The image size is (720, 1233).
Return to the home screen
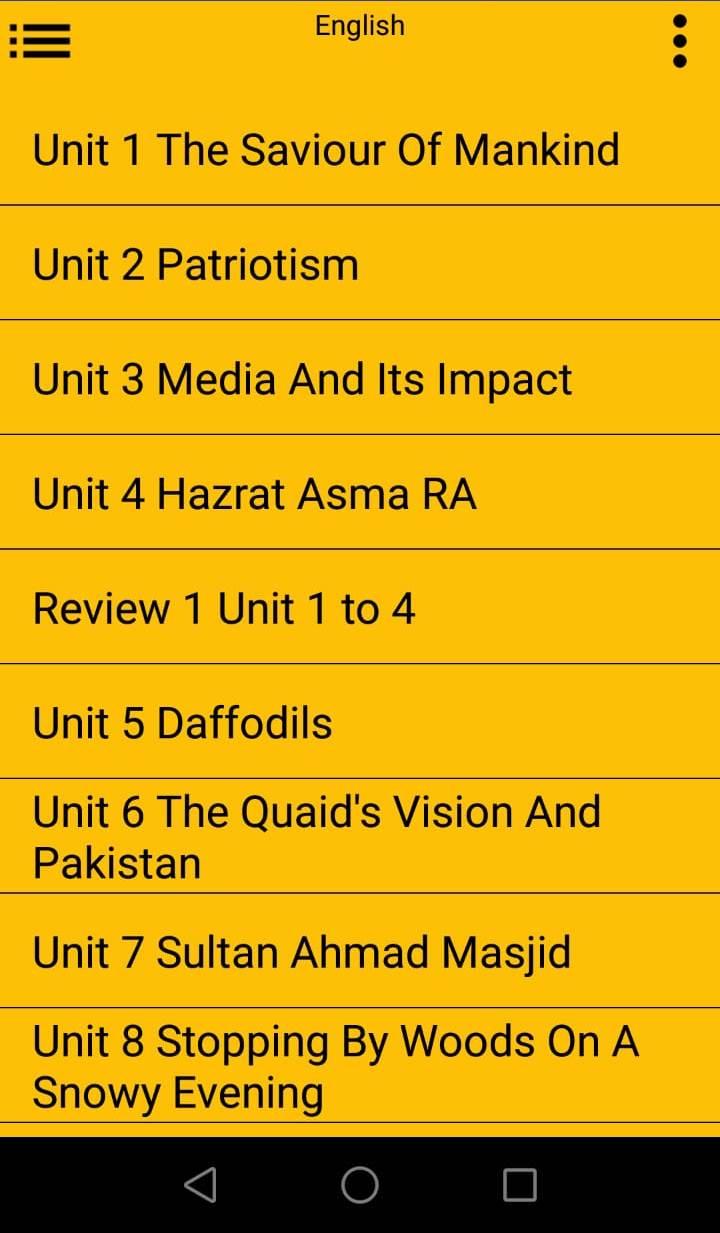tap(360, 1185)
